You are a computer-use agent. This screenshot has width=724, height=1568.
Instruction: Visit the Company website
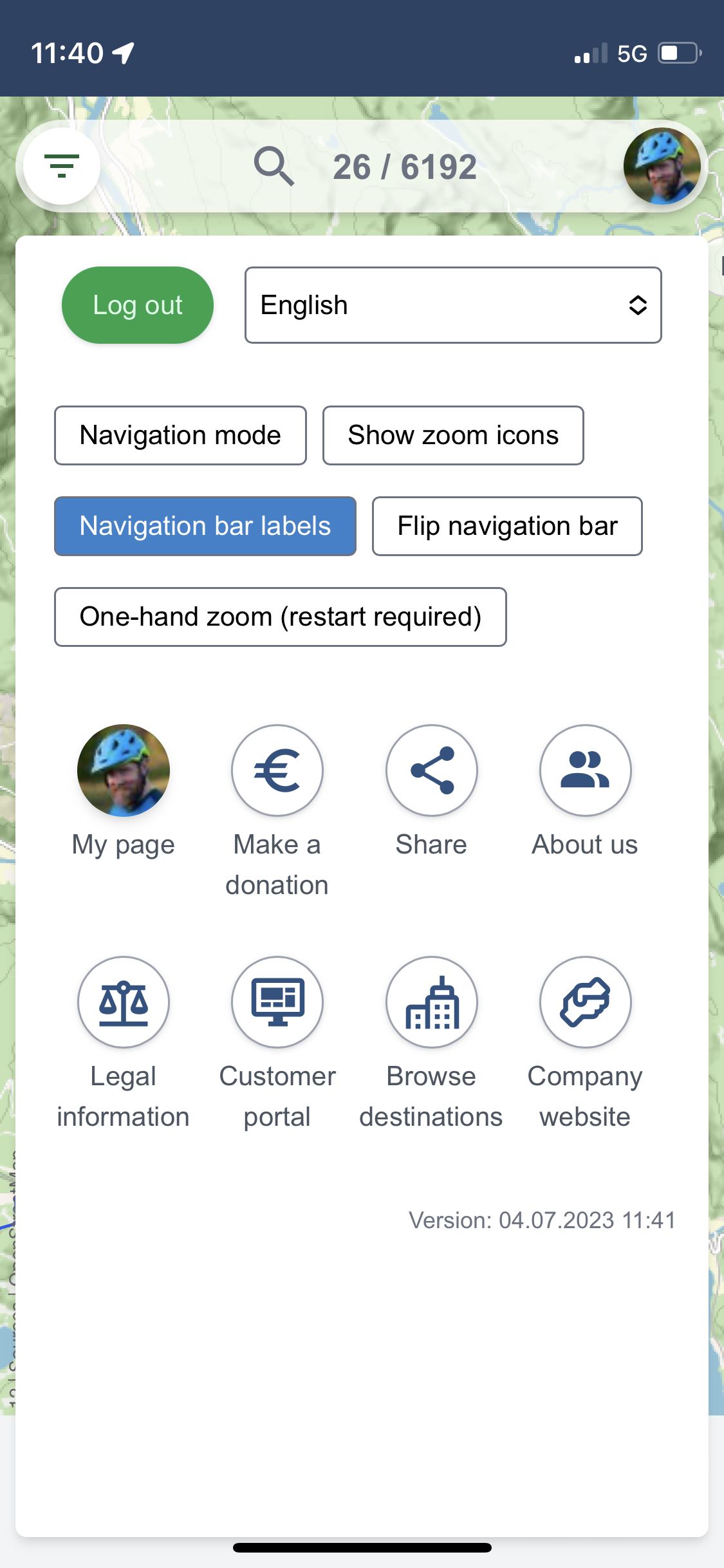[x=585, y=1002]
